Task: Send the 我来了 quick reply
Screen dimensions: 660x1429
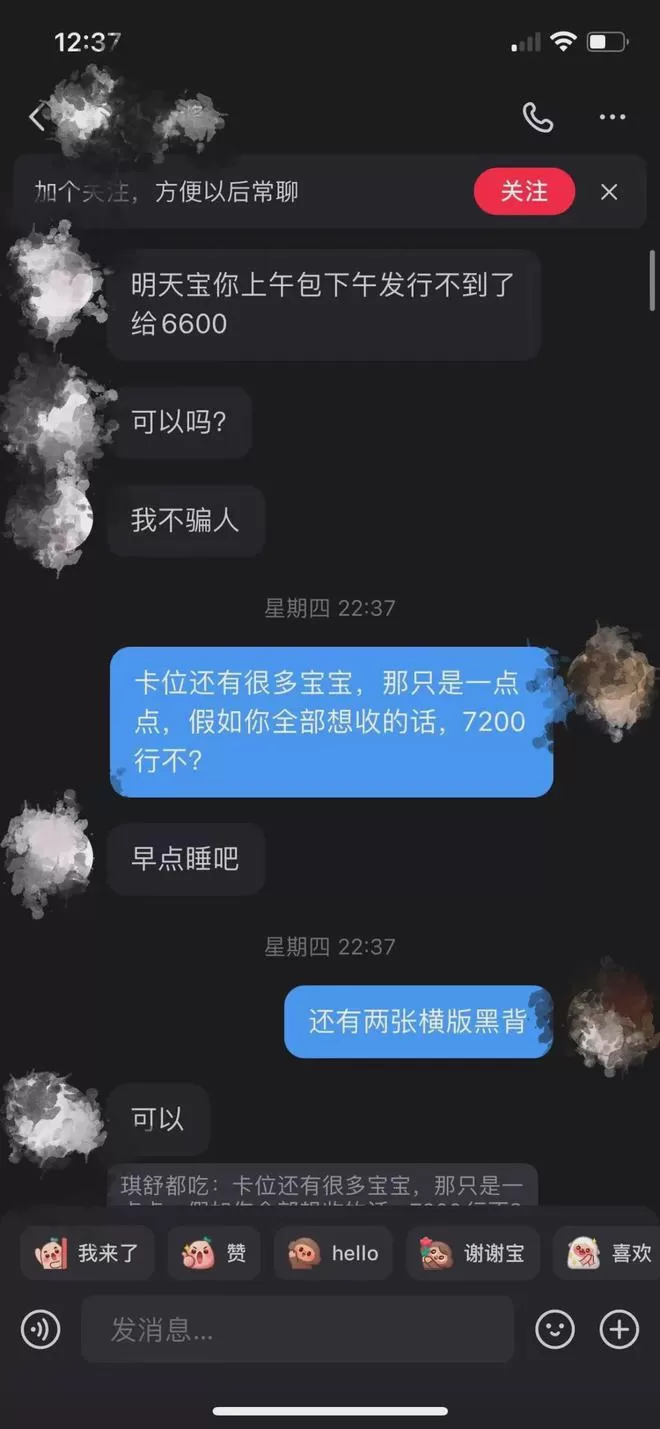Action: [88, 1253]
